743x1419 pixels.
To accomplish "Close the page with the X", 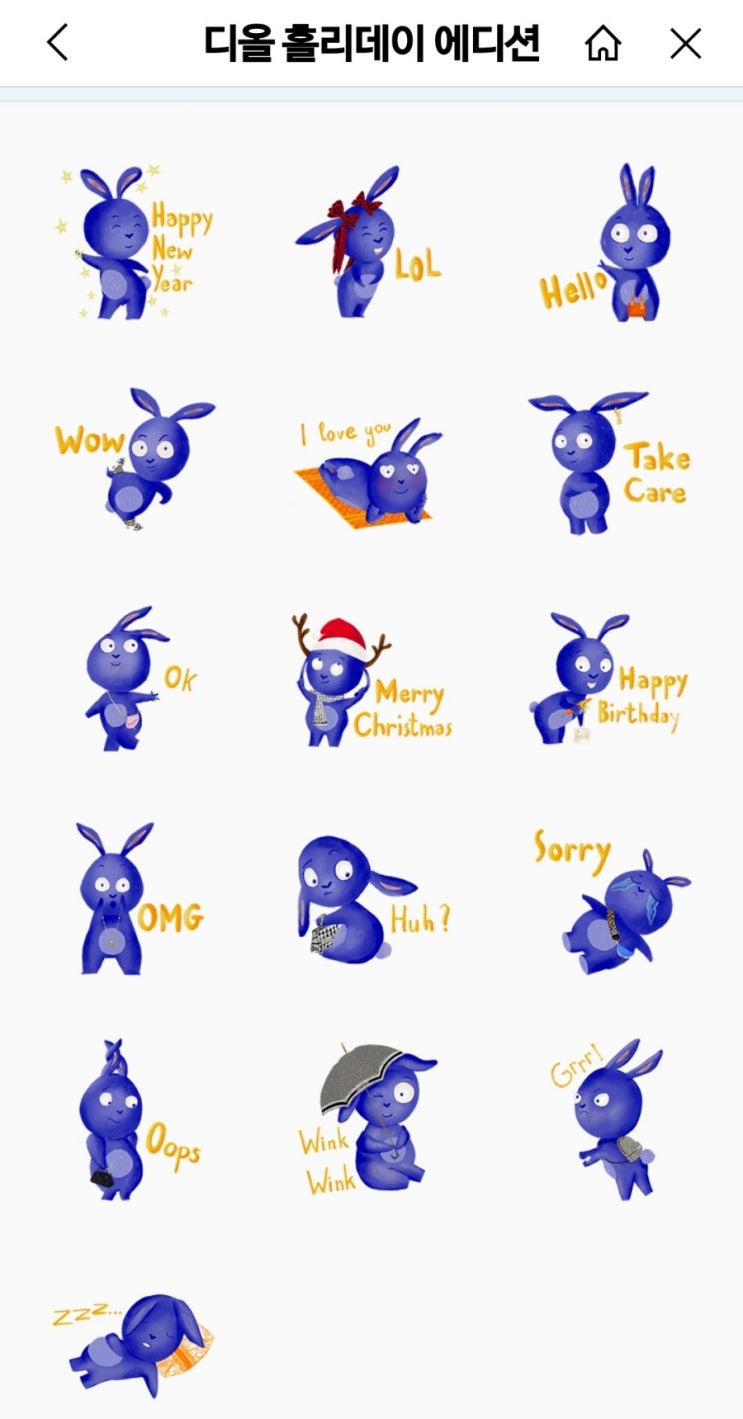I will (x=685, y=43).
